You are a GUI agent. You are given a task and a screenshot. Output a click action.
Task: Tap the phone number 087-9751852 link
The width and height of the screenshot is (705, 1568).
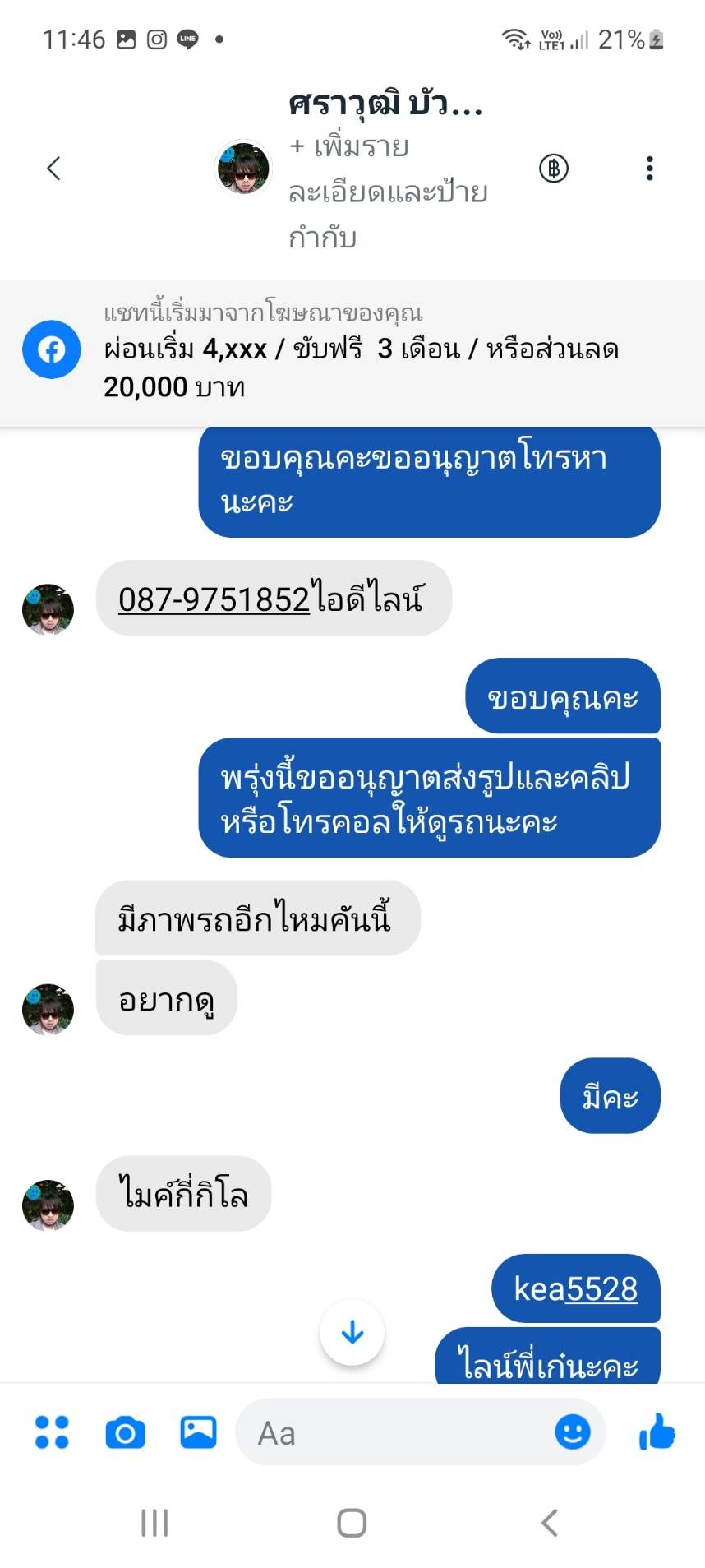click(x=214, y=599)
